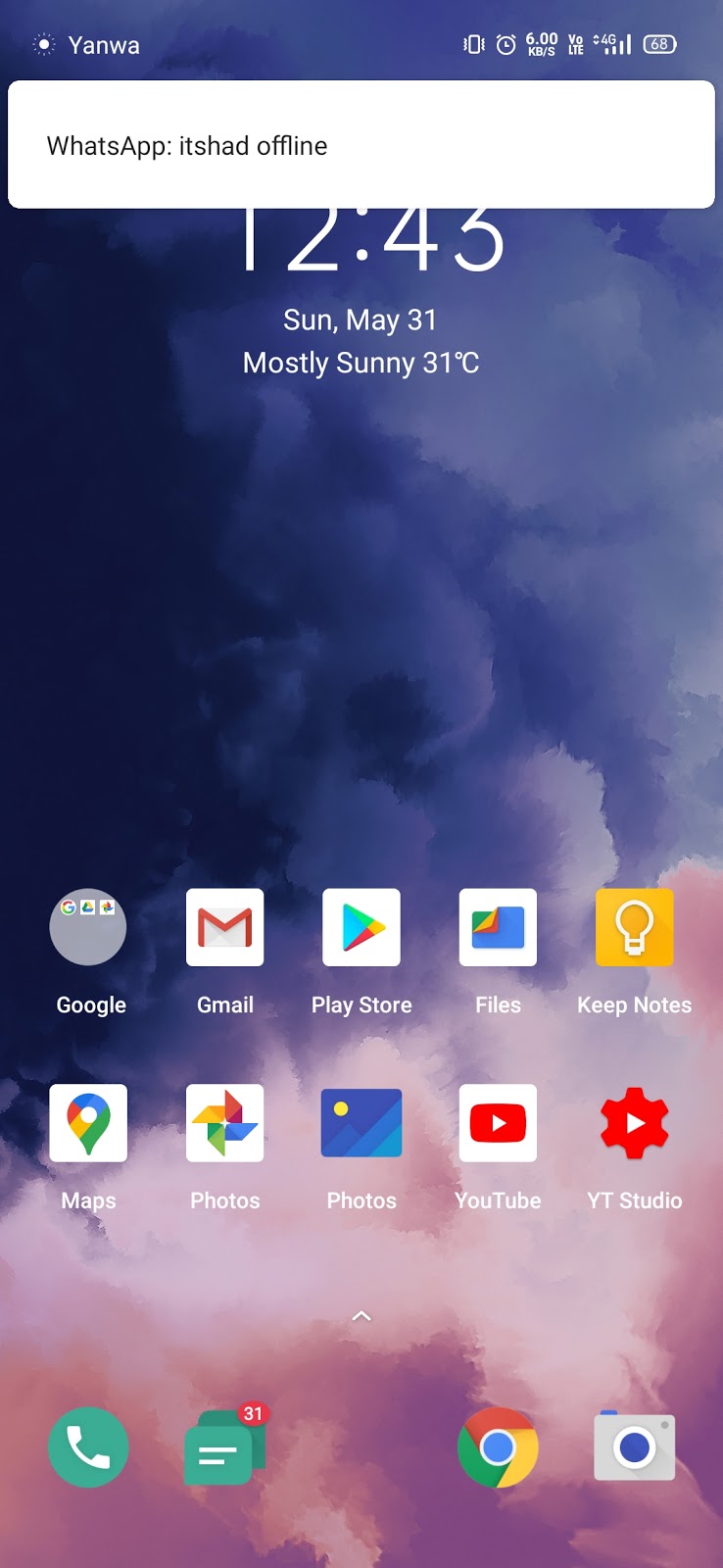Launch Keep Notes
Viewport: 723px width, 1568px height.
634,927
